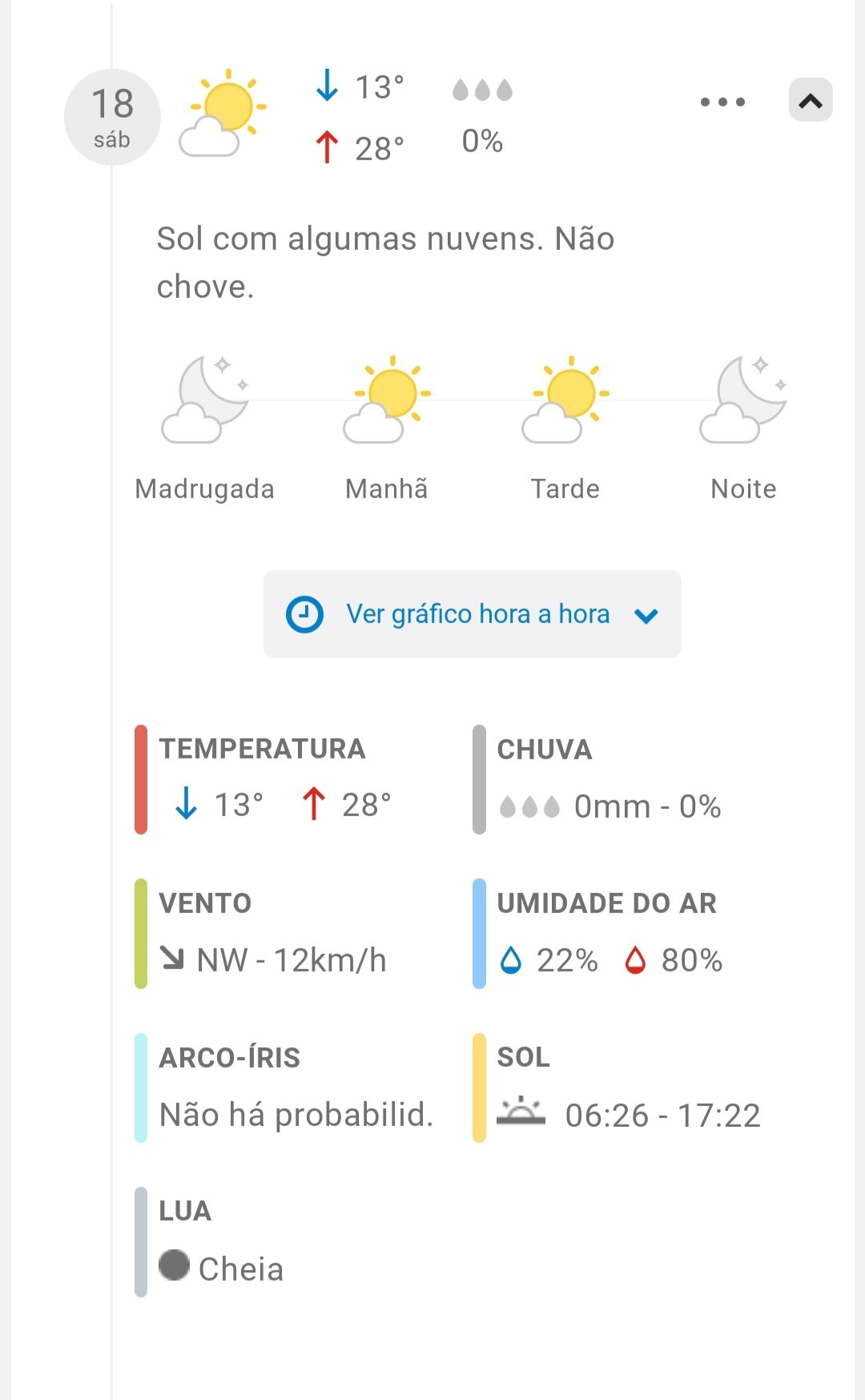865x1400 pixels.
Task: Open the three-dot options menu
Action: click(x=722, y=102)
